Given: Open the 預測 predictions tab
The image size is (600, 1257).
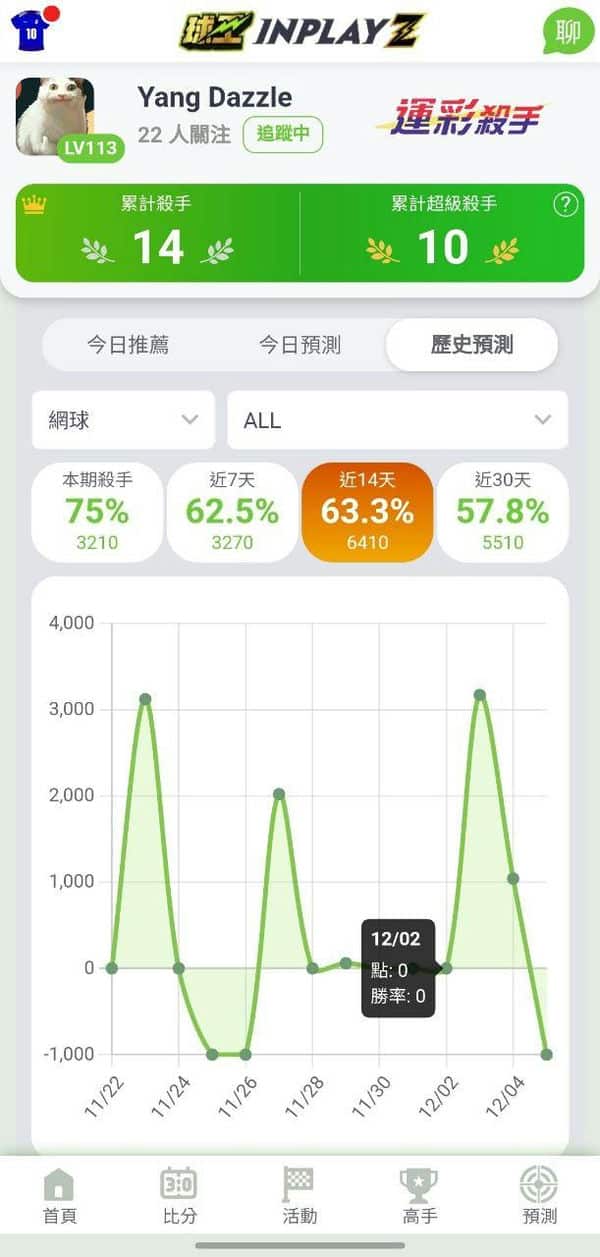Looking at the screenshot, I should (x=539, y=1196).
